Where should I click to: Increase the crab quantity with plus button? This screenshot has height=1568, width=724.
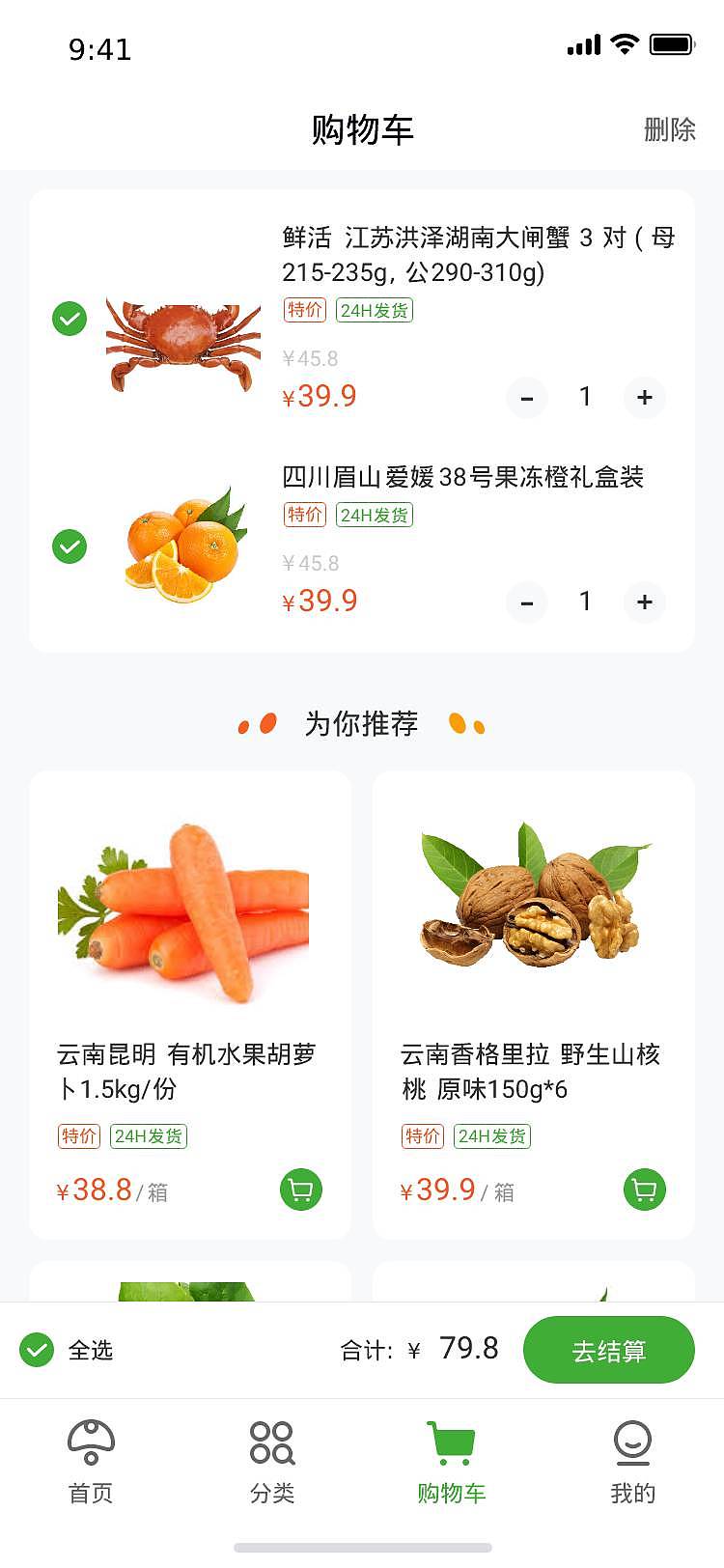pos(644,398)
